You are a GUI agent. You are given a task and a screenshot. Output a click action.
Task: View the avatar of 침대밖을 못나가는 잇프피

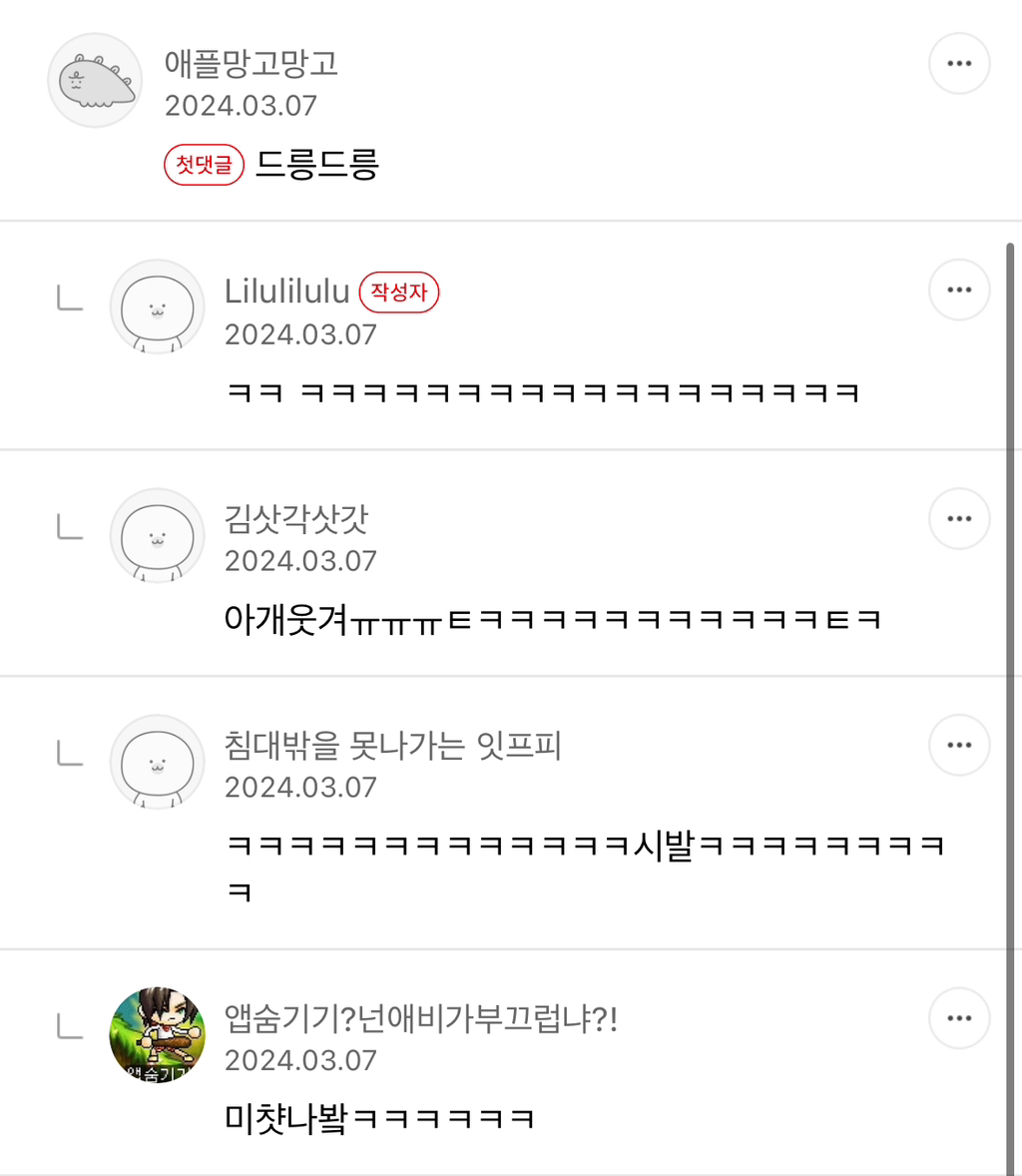coord(157,762)
